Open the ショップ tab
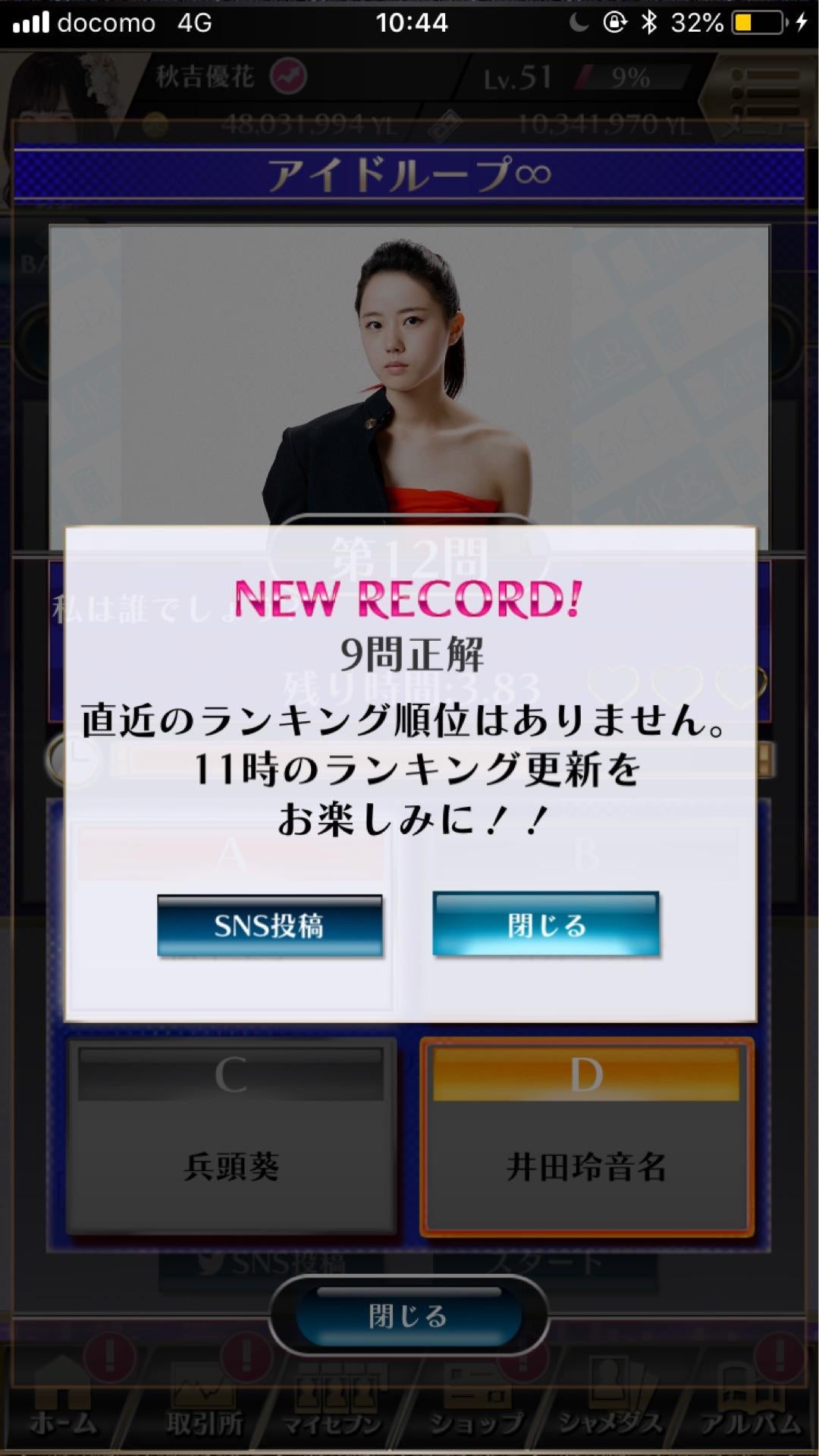This screenshot has width=819, height=1456. pos(476,1401)
